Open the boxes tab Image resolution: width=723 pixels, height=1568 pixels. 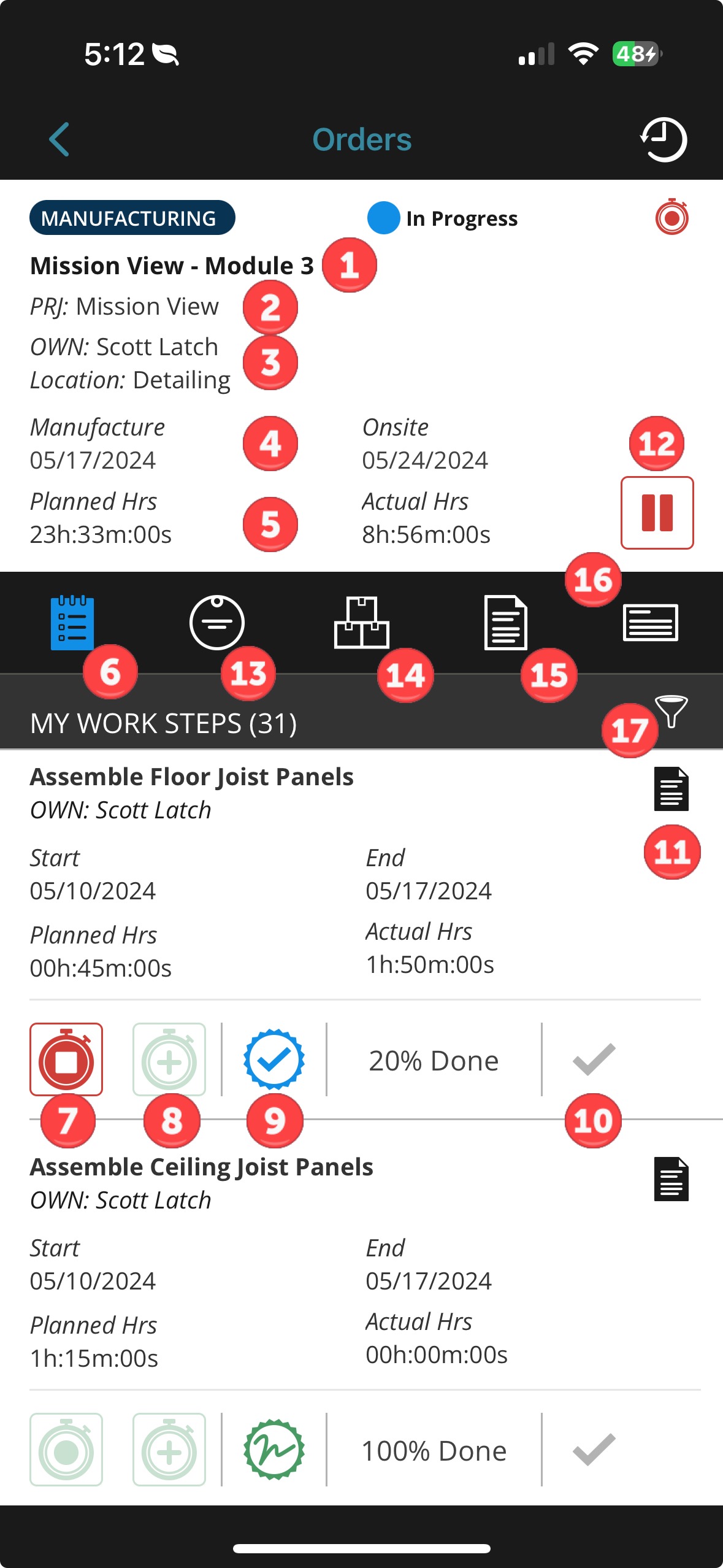(361, 623)
